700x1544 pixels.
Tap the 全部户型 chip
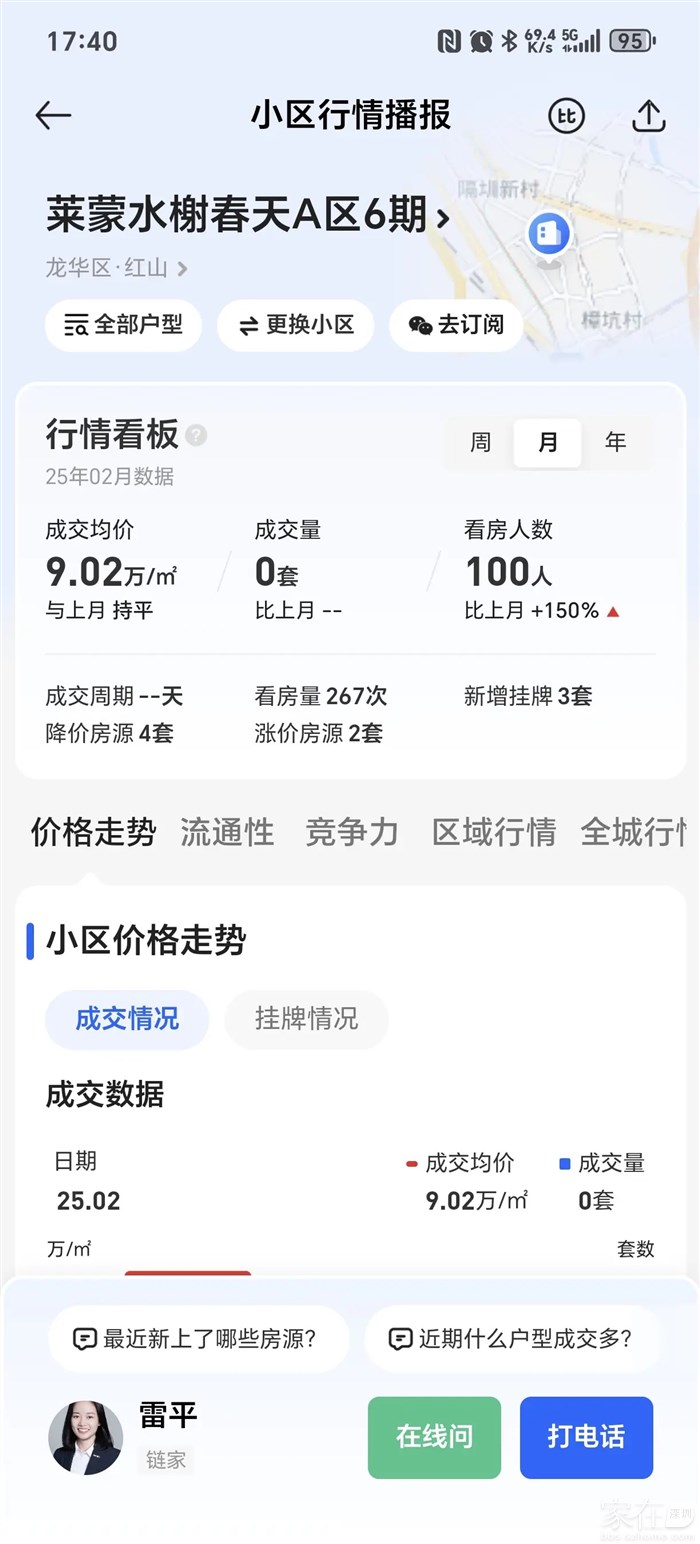(x=123, y=325)
